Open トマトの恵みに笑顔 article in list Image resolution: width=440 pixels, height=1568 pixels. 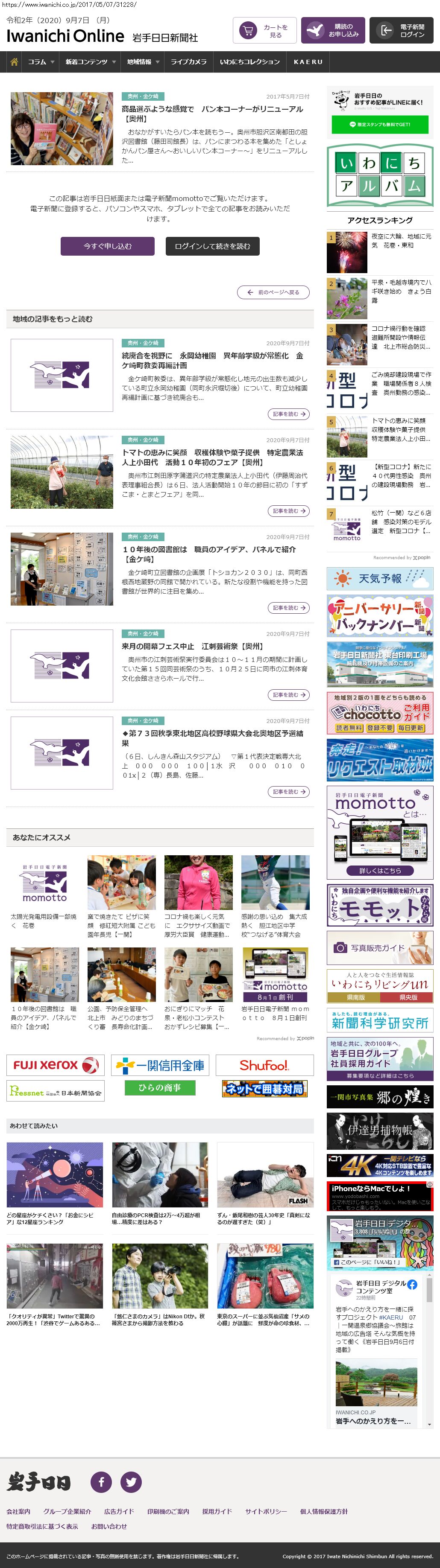pos(213,457)
